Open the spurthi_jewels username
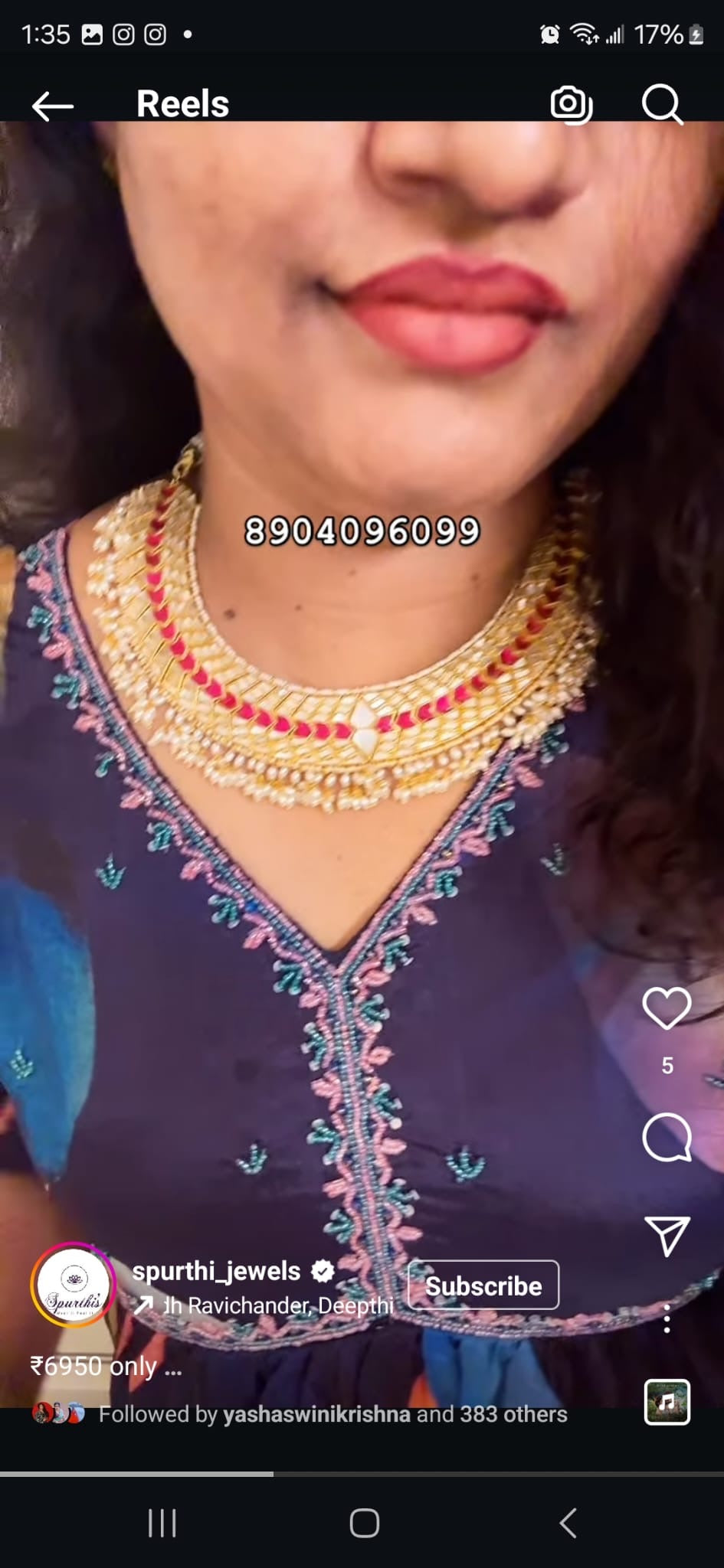This screenshot has height=1568, width=724. [217, 1271]
